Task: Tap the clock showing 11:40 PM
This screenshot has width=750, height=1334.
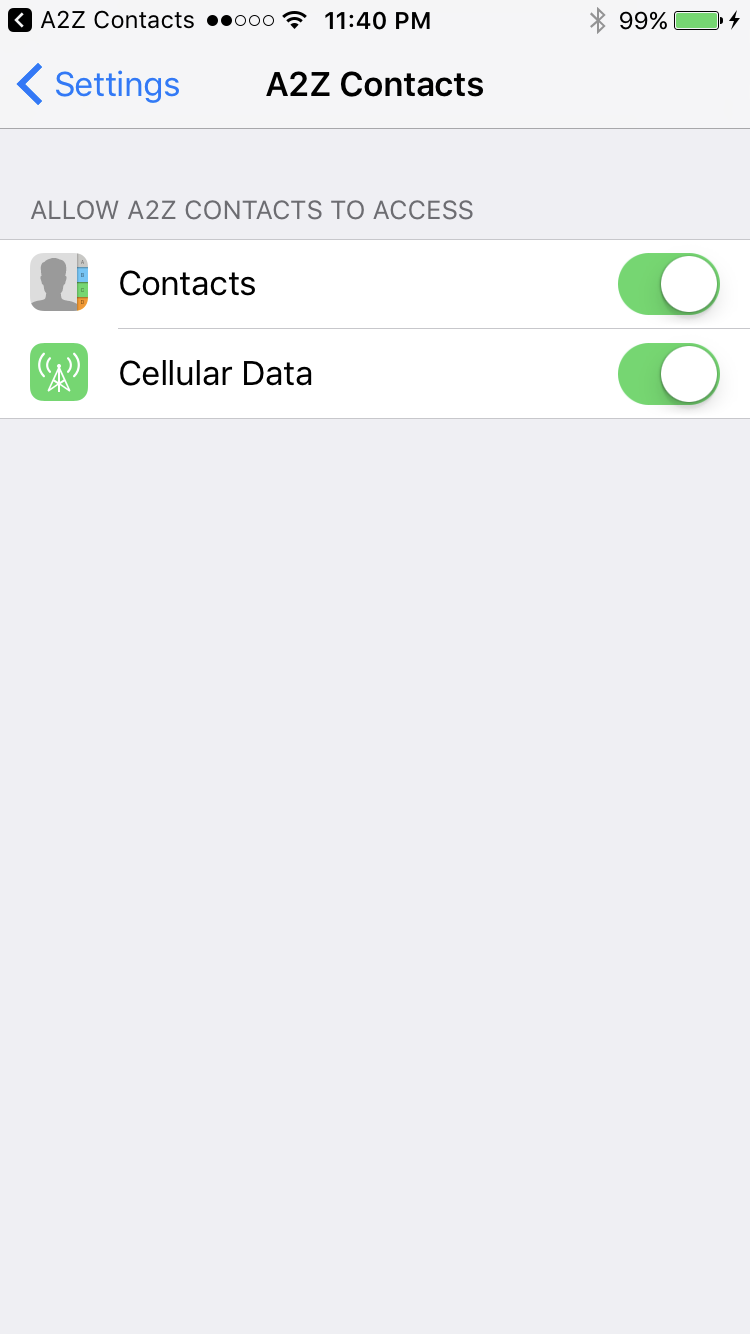Action: click(x=378, y=19)
